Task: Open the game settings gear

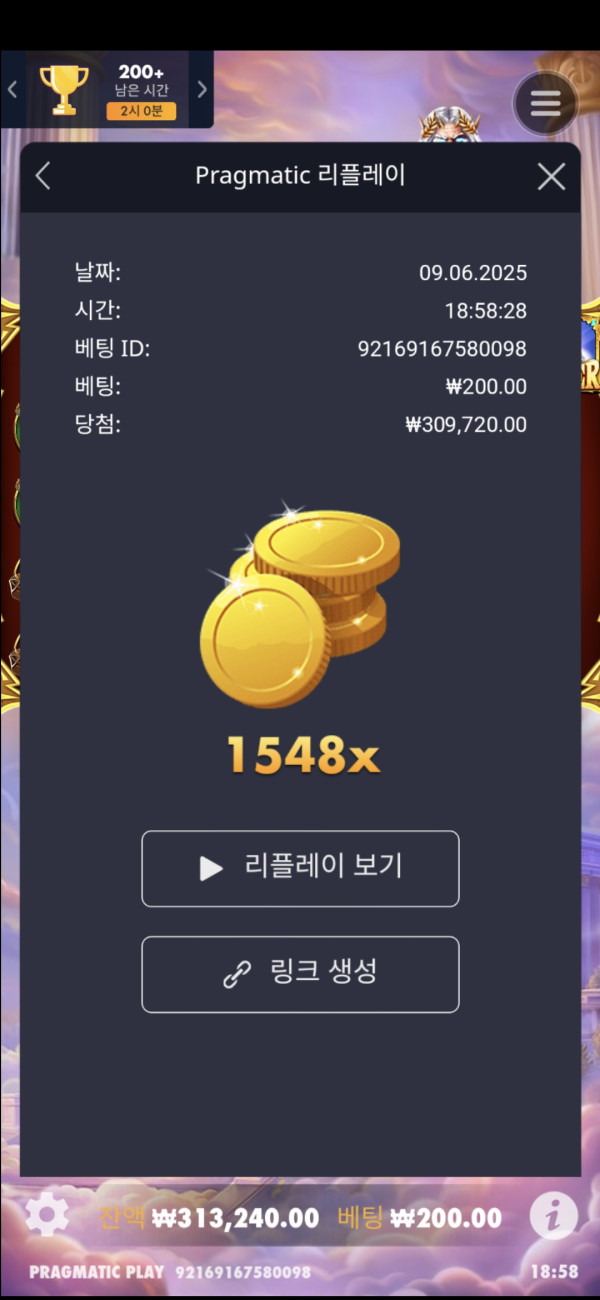Action: pos(47,1215)
